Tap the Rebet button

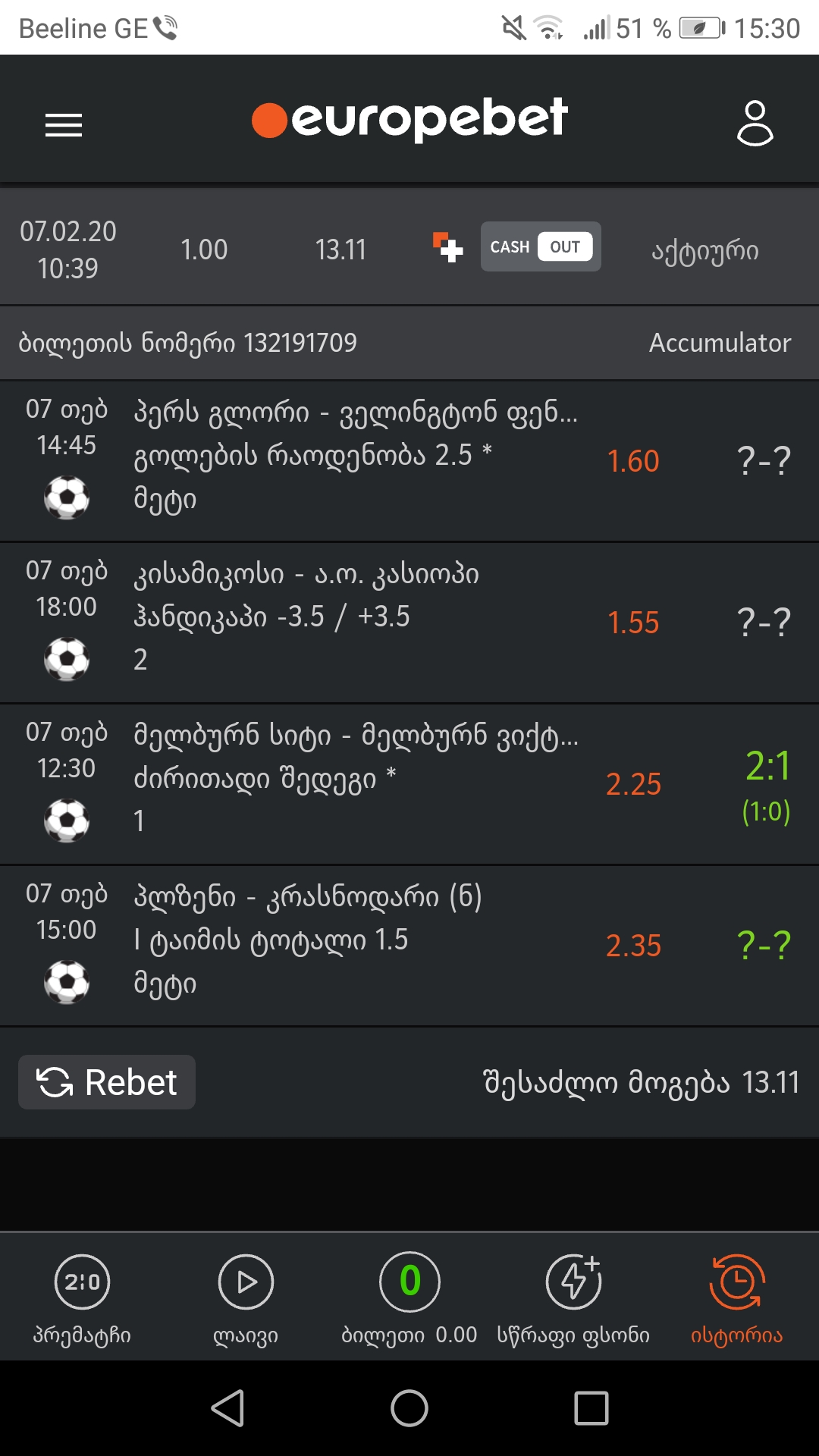pos(107,1082)
